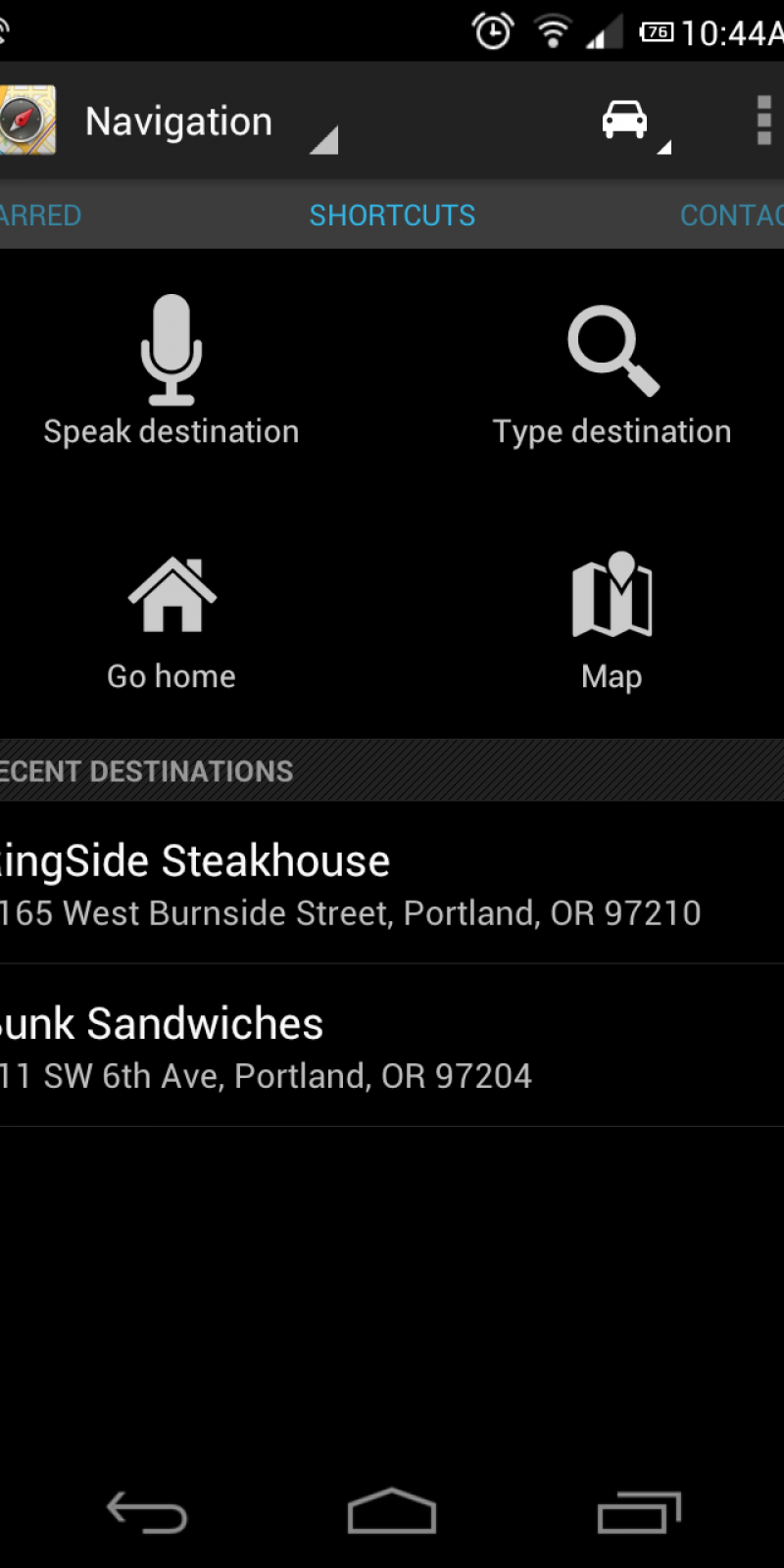Navigate to Bunk Sandwiches
This screenshot has width=784, height=1568.
[294, 1047]
